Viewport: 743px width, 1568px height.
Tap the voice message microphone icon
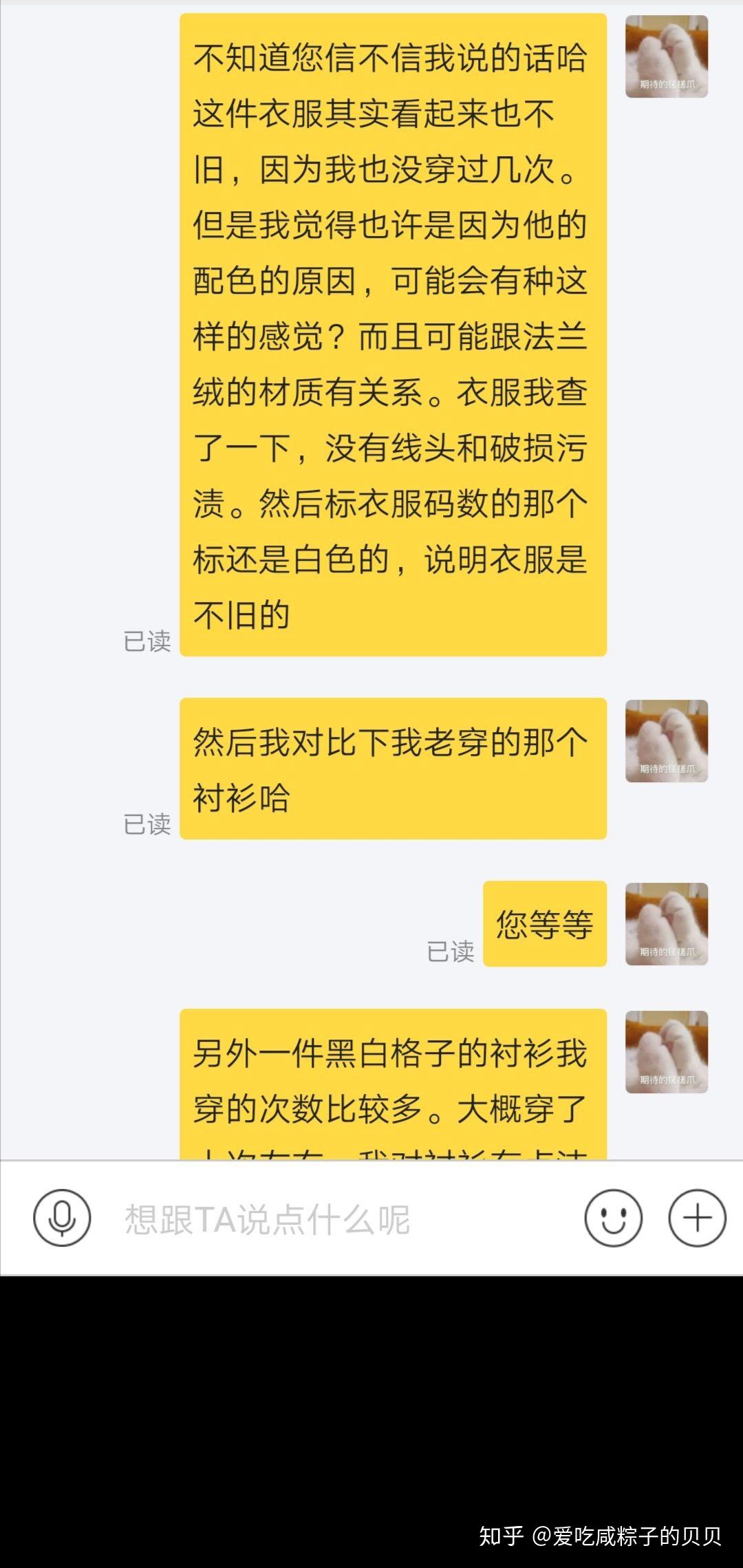tap(62, 1218)
